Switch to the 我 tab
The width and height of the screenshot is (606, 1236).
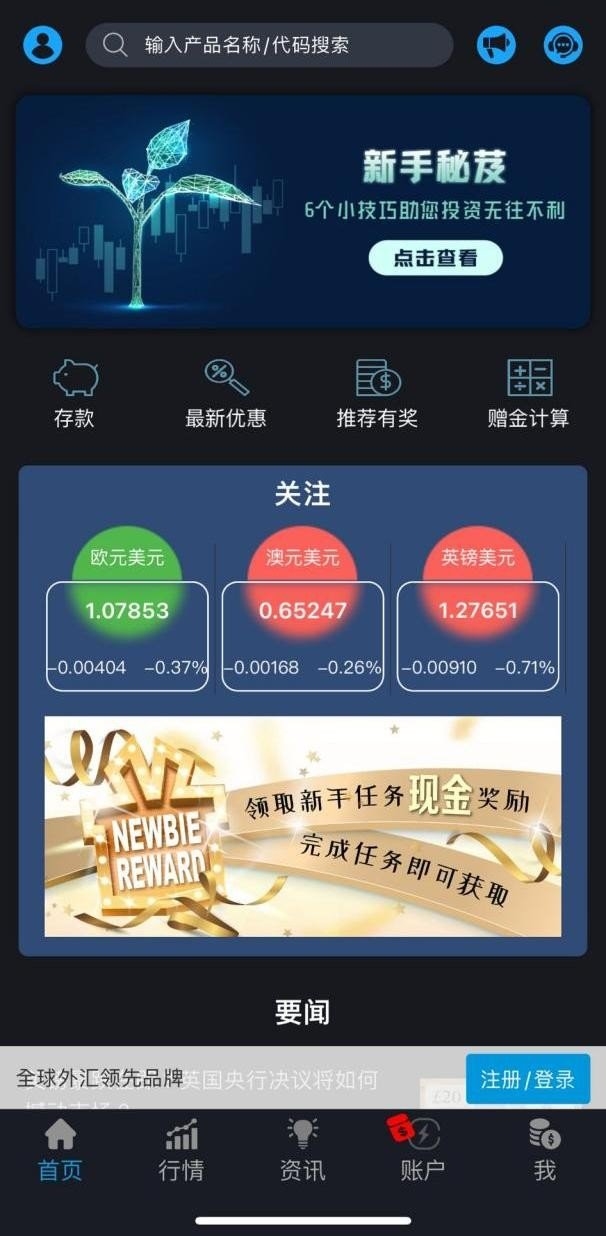pos(544,1150)
